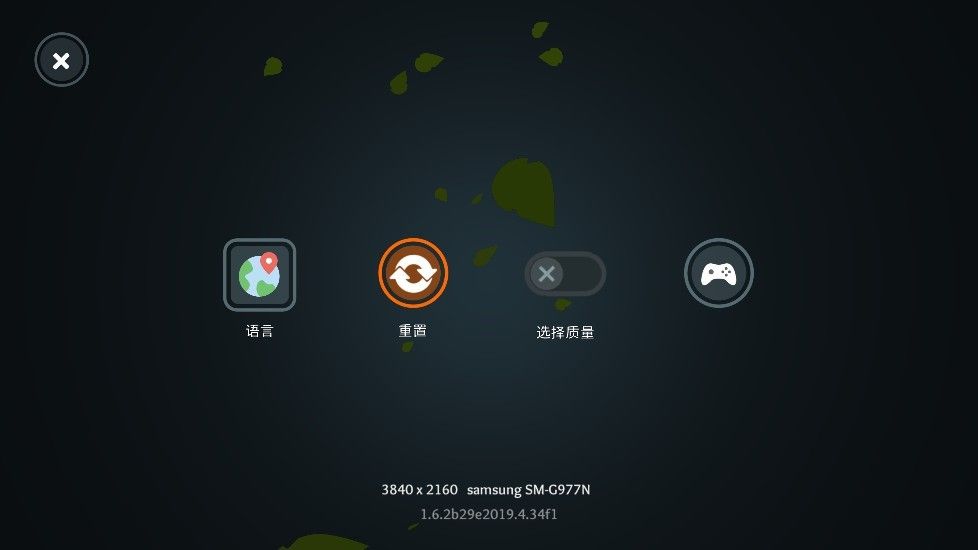
Task: Toggle the 选择质量 quality switch
Action: click(x=565, y=274)
